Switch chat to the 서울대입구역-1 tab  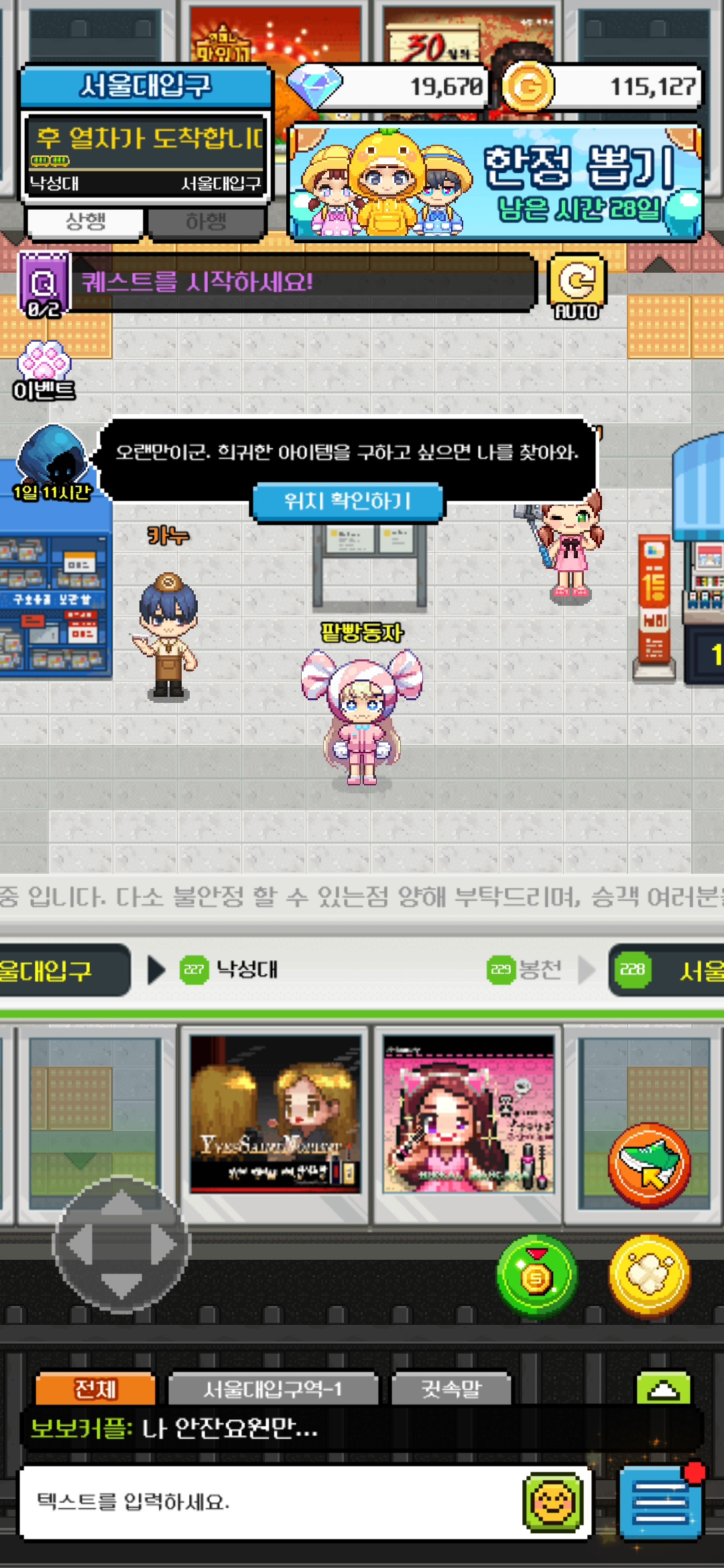(273, 1389)
